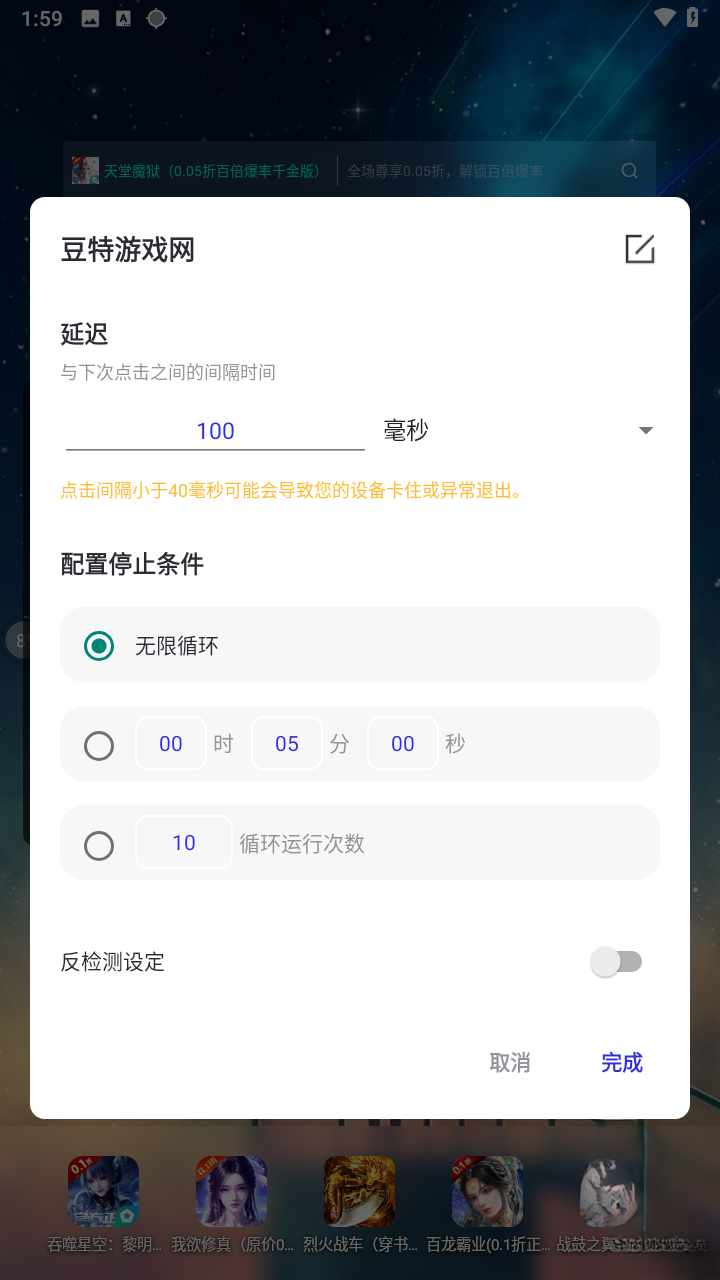The width and height of the screenshot is (720, 1280).
Task: Select the 循环运行次数 radio option
Action: tap(98, 845)
